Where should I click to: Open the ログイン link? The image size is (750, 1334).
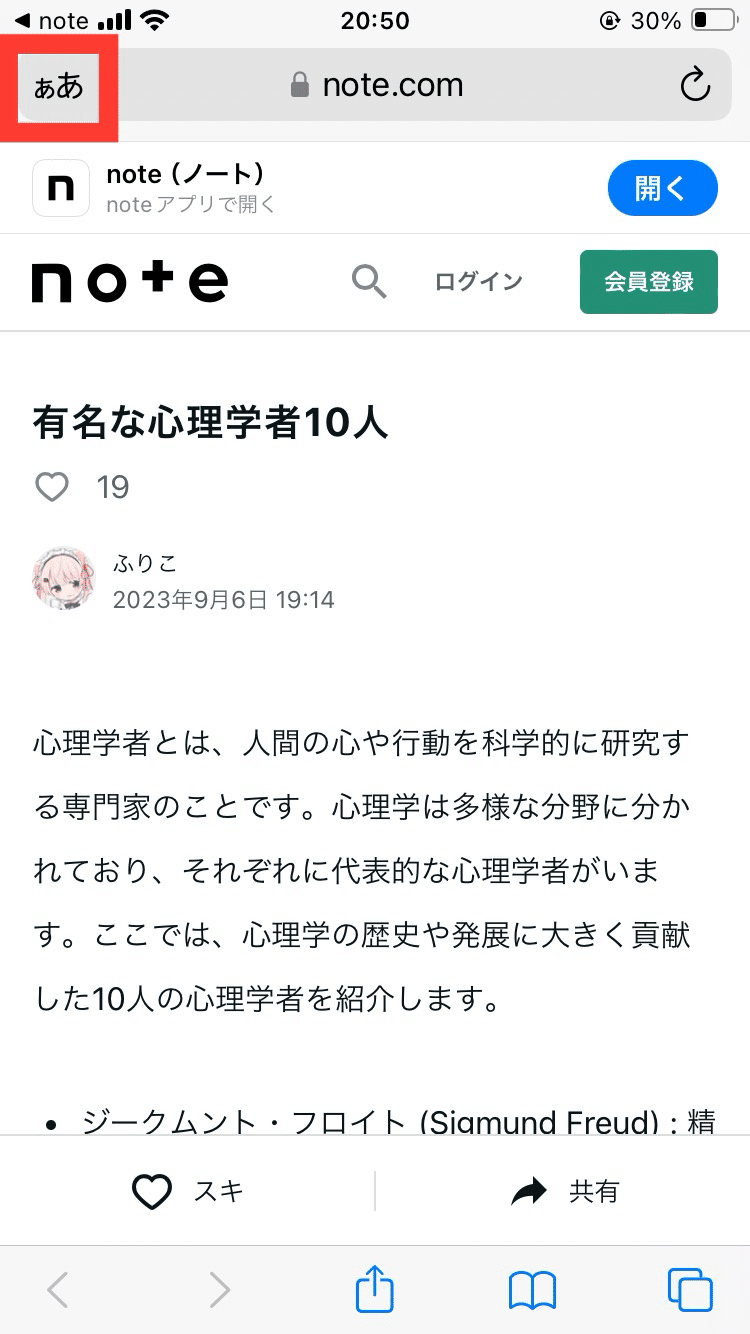pyautogui.click(x=477, y=281)
